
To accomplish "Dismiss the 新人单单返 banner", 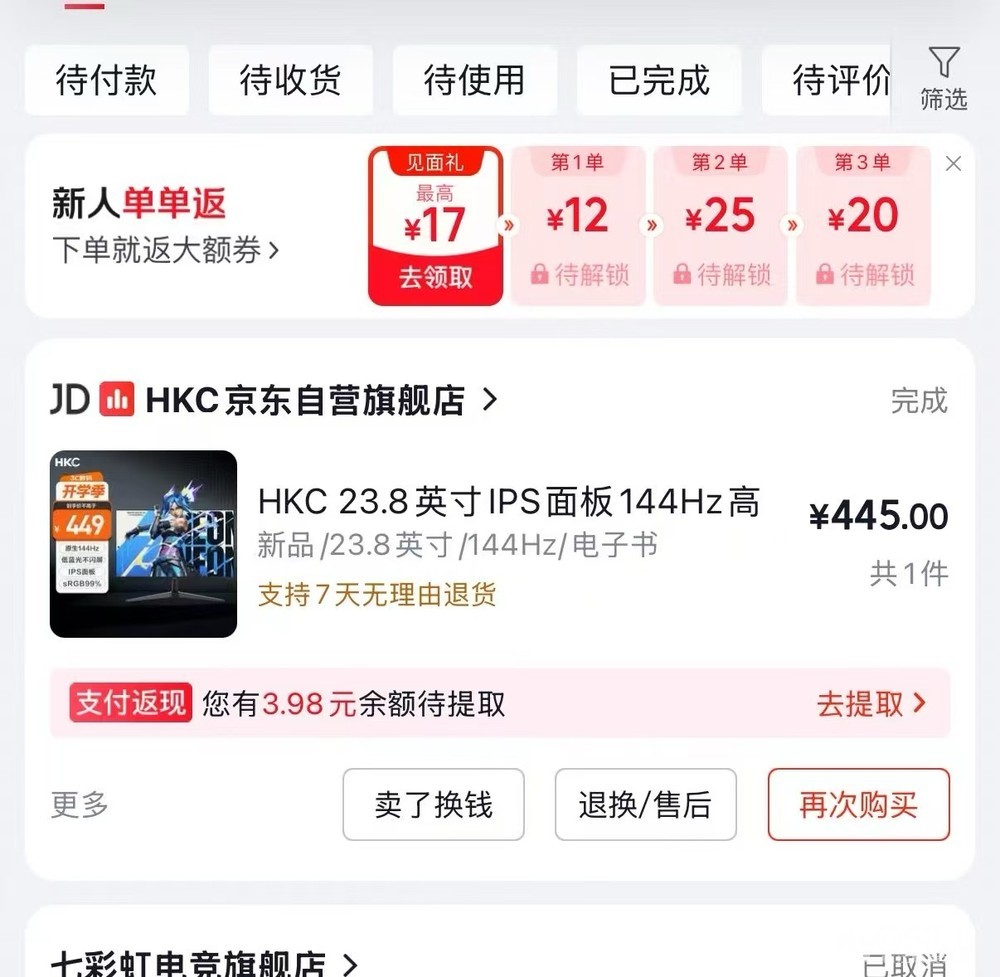I will (953, 164).
